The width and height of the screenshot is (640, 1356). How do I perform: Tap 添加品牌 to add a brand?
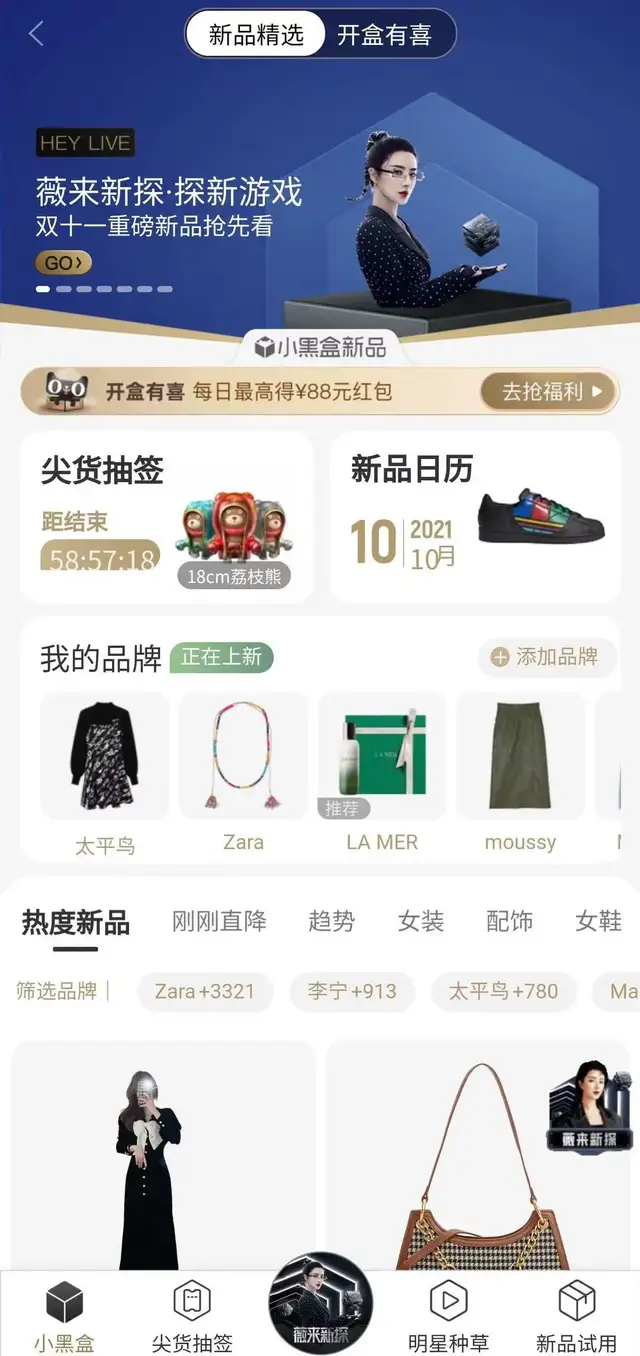[x=546, y=657]
